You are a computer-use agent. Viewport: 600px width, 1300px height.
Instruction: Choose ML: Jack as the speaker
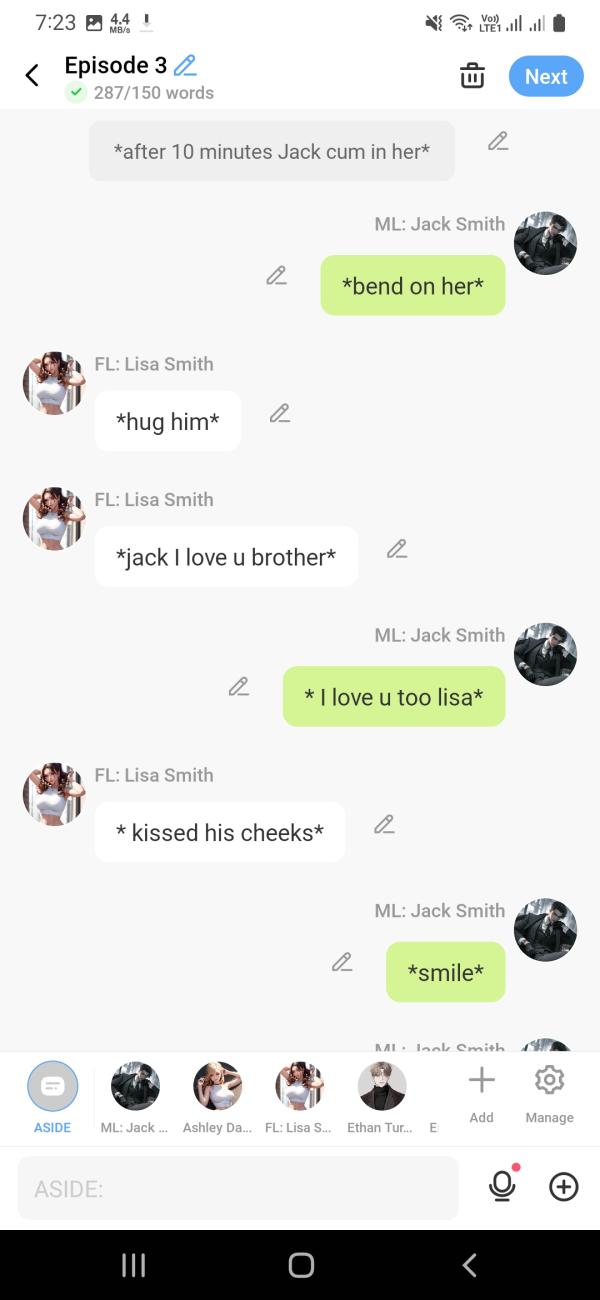(x=135, y=1098)
